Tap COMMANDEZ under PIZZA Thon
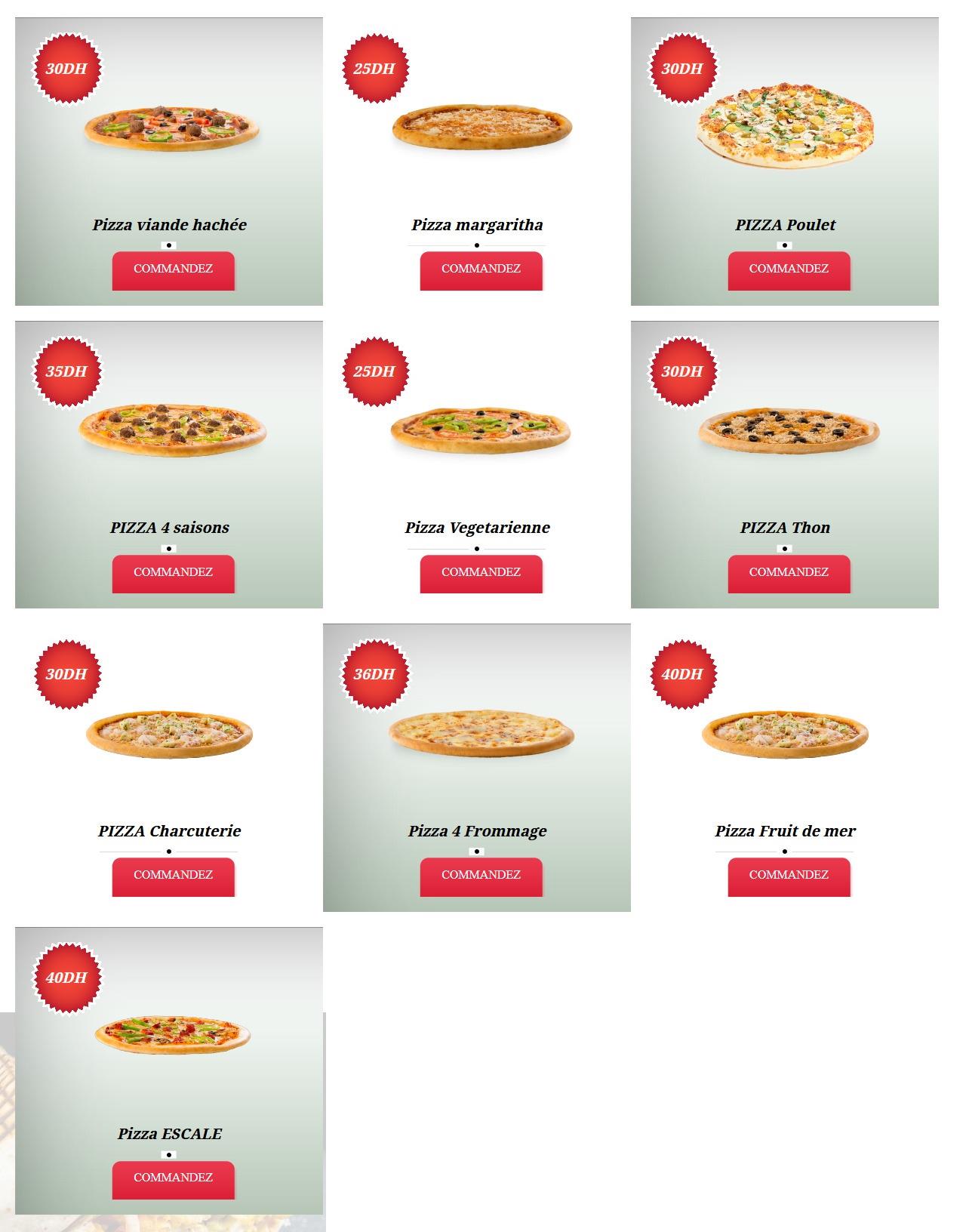The width and height of the screenshot is (966, 1232). tap(789, 573)
